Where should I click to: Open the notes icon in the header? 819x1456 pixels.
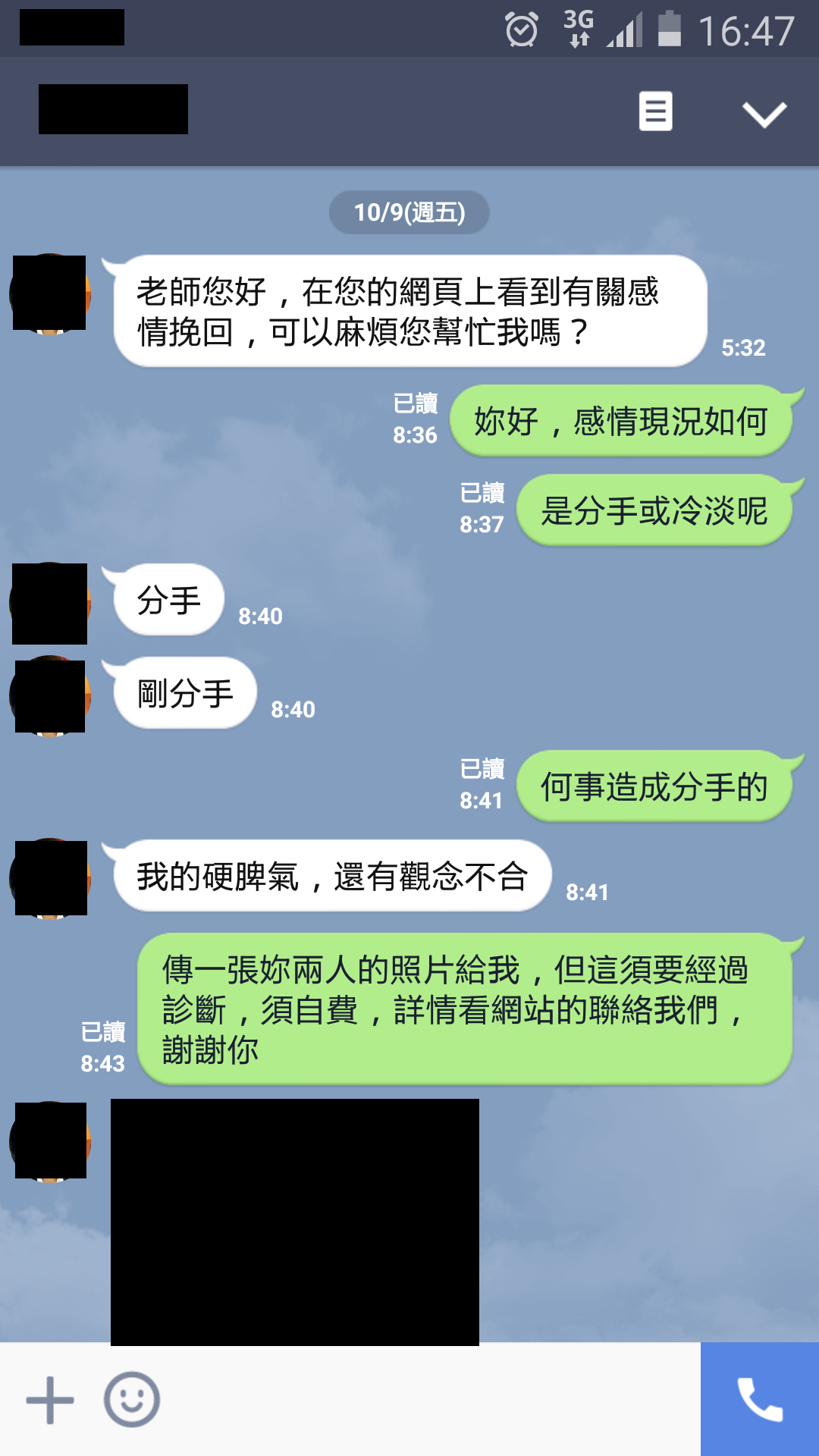click(x=655, y=111)
